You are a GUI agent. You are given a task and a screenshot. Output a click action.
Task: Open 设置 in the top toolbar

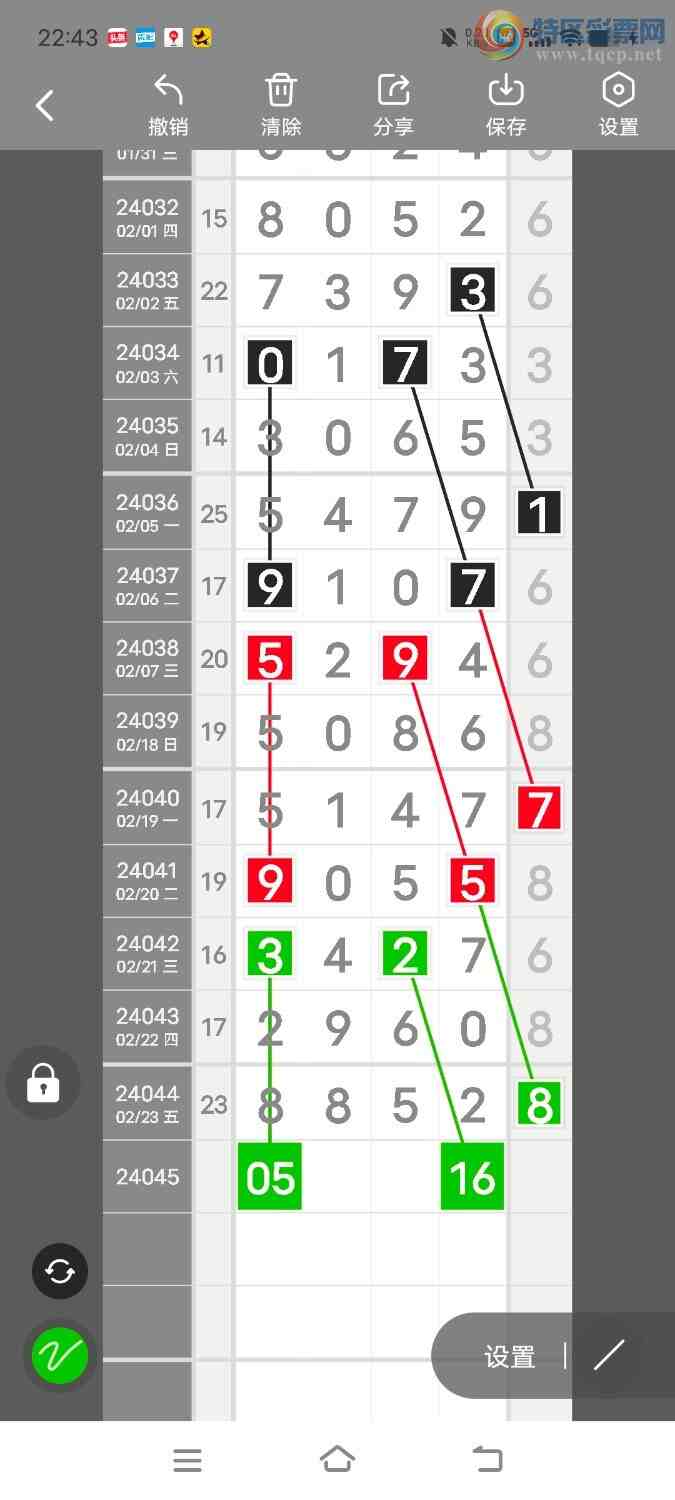pyautogui.click(x=618, y=105)
